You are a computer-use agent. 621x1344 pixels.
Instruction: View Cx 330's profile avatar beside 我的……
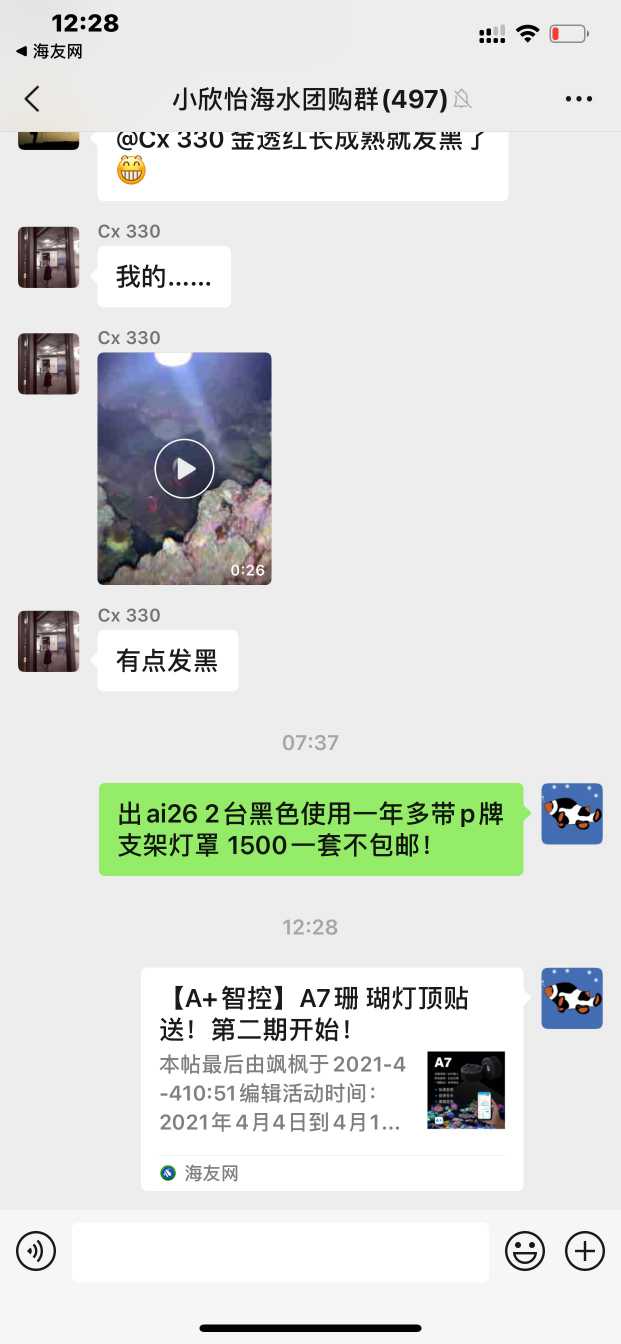(x=48, y=258)
